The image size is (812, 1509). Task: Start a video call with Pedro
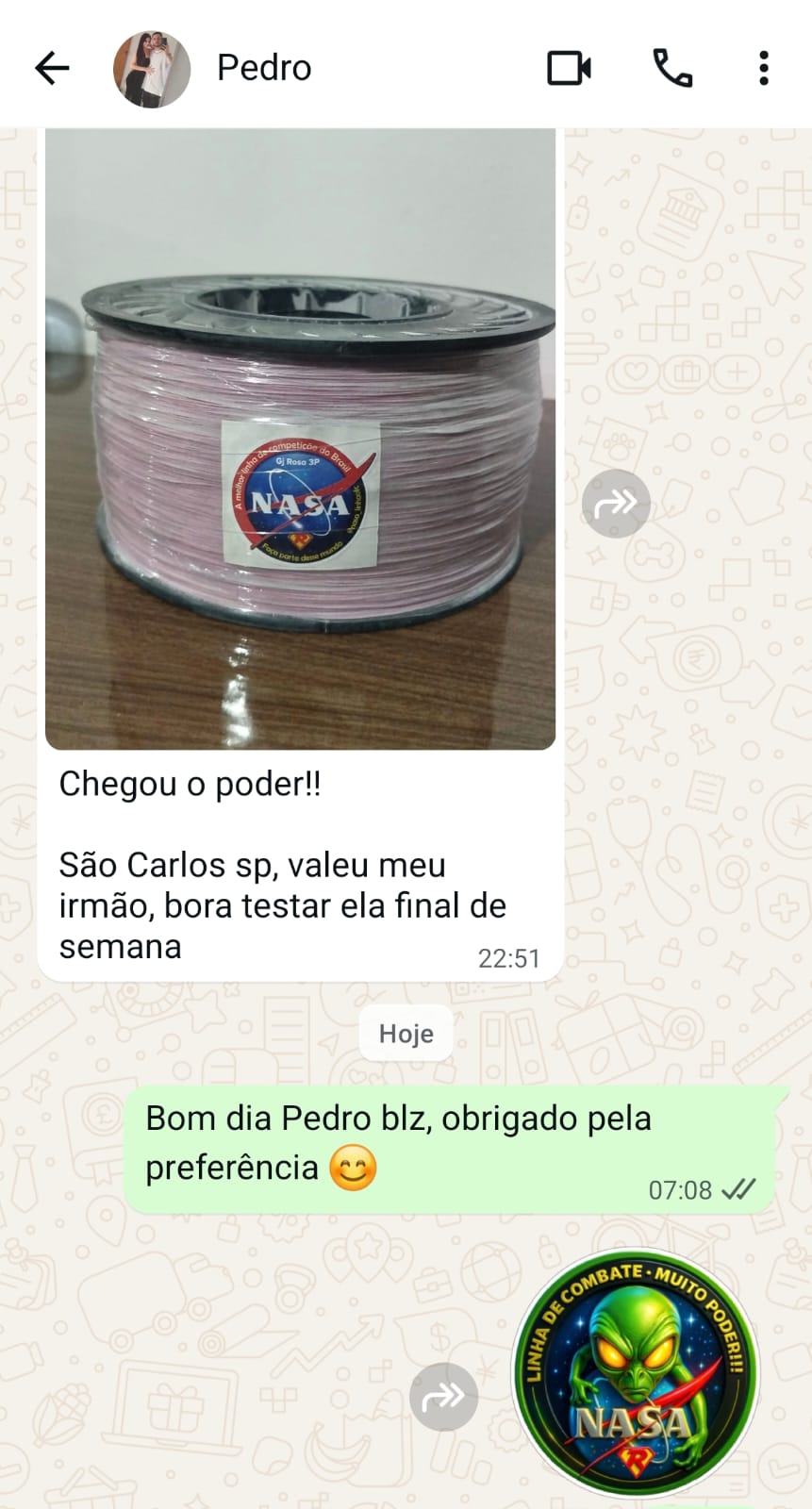(x=569, y=68)
